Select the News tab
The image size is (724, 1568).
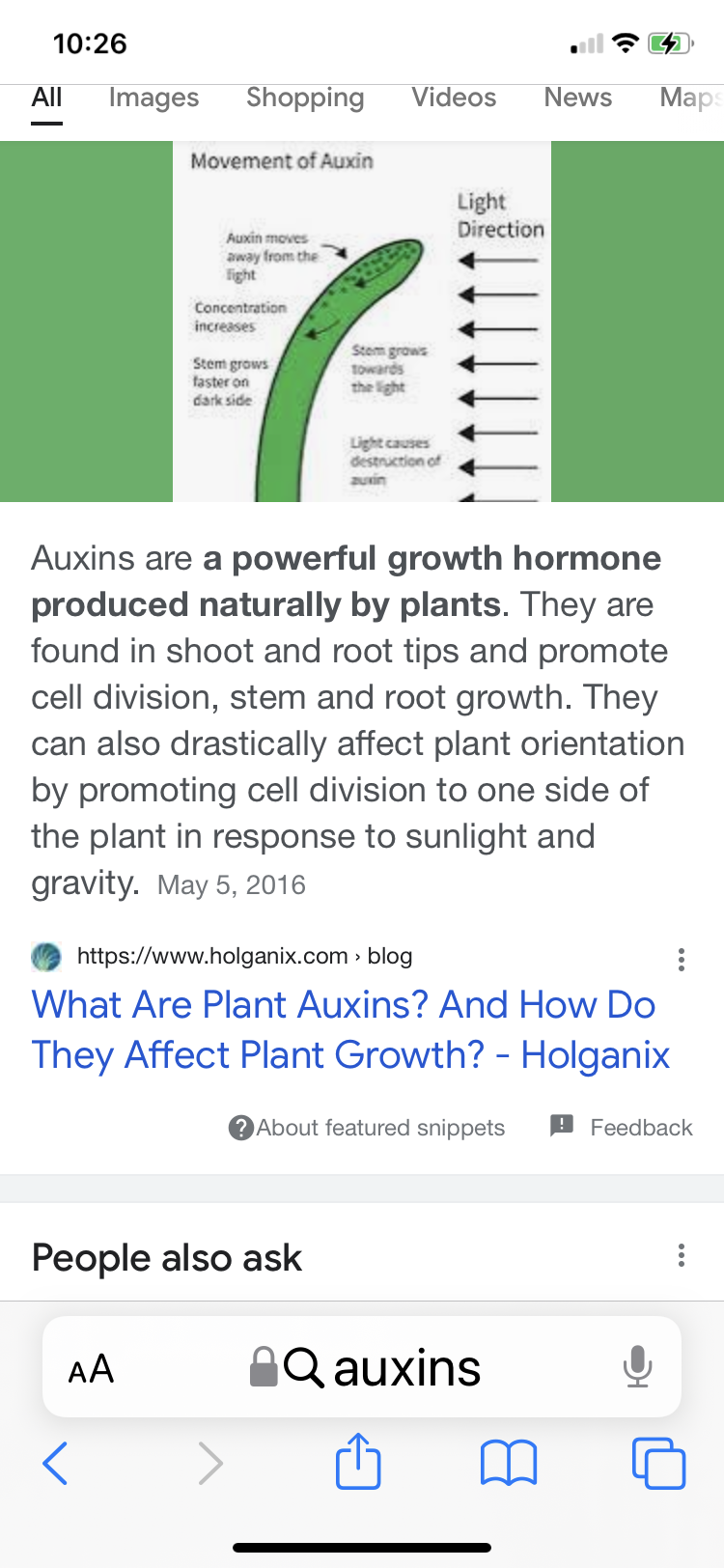pos(577,98)
